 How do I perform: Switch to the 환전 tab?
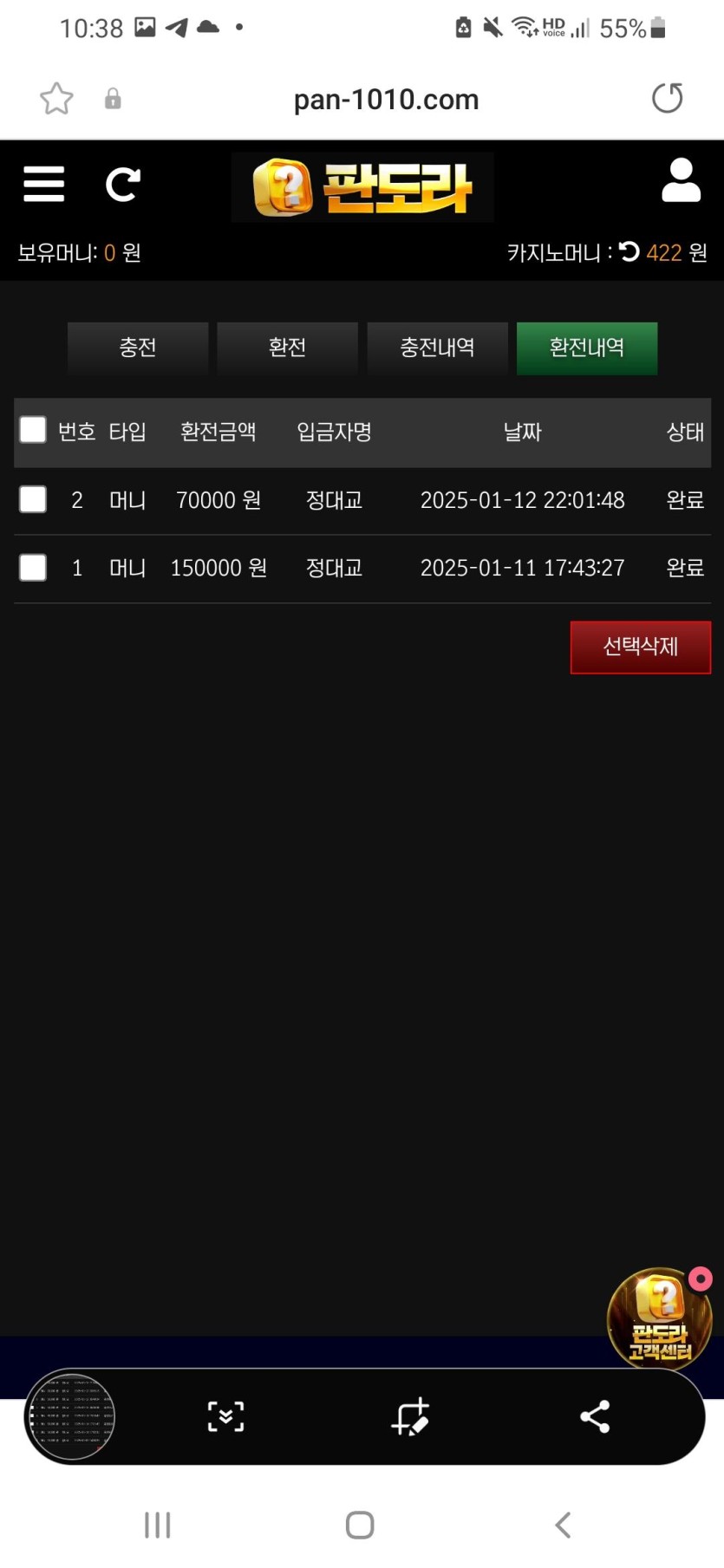[x=287, y=348]
